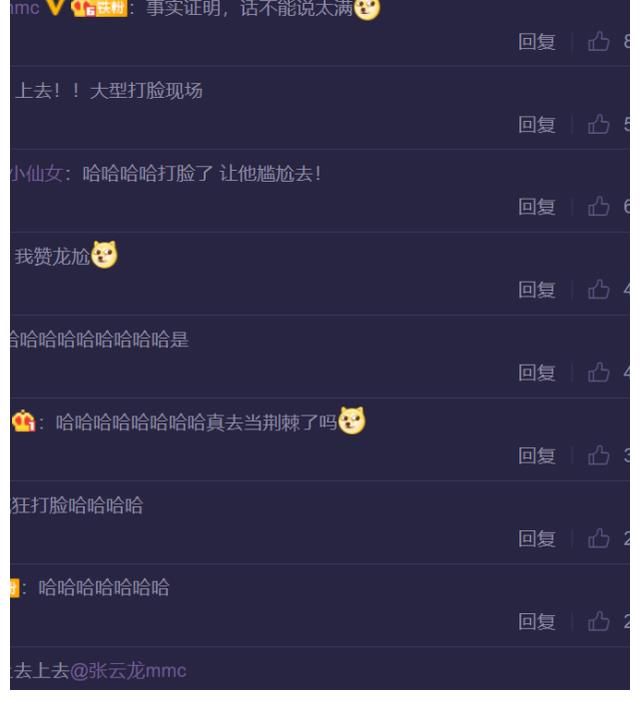Like the "真去当荆棘了吗" comment
This screenshot has width=640, height=710.
(599, 456)
